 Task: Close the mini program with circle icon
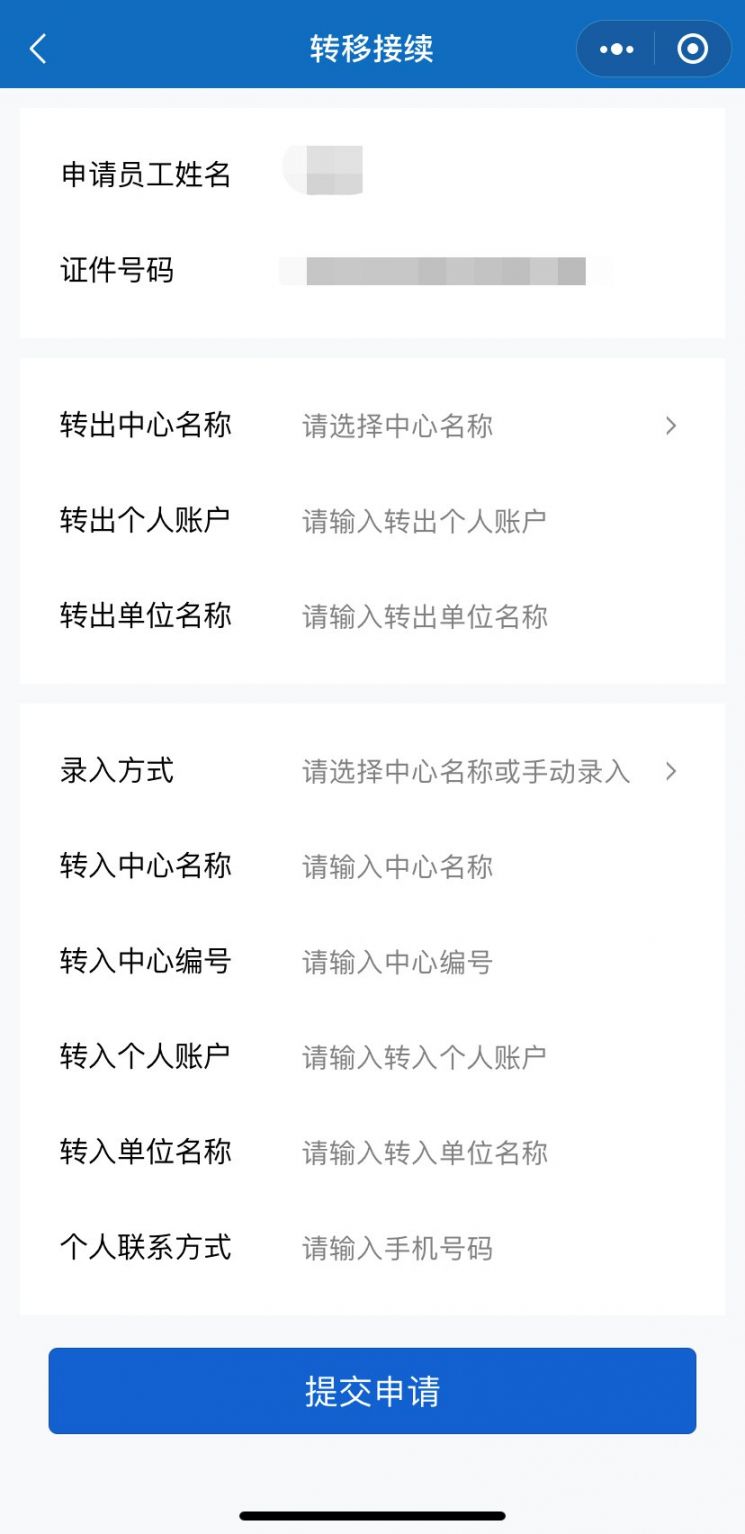coord(692,49)
